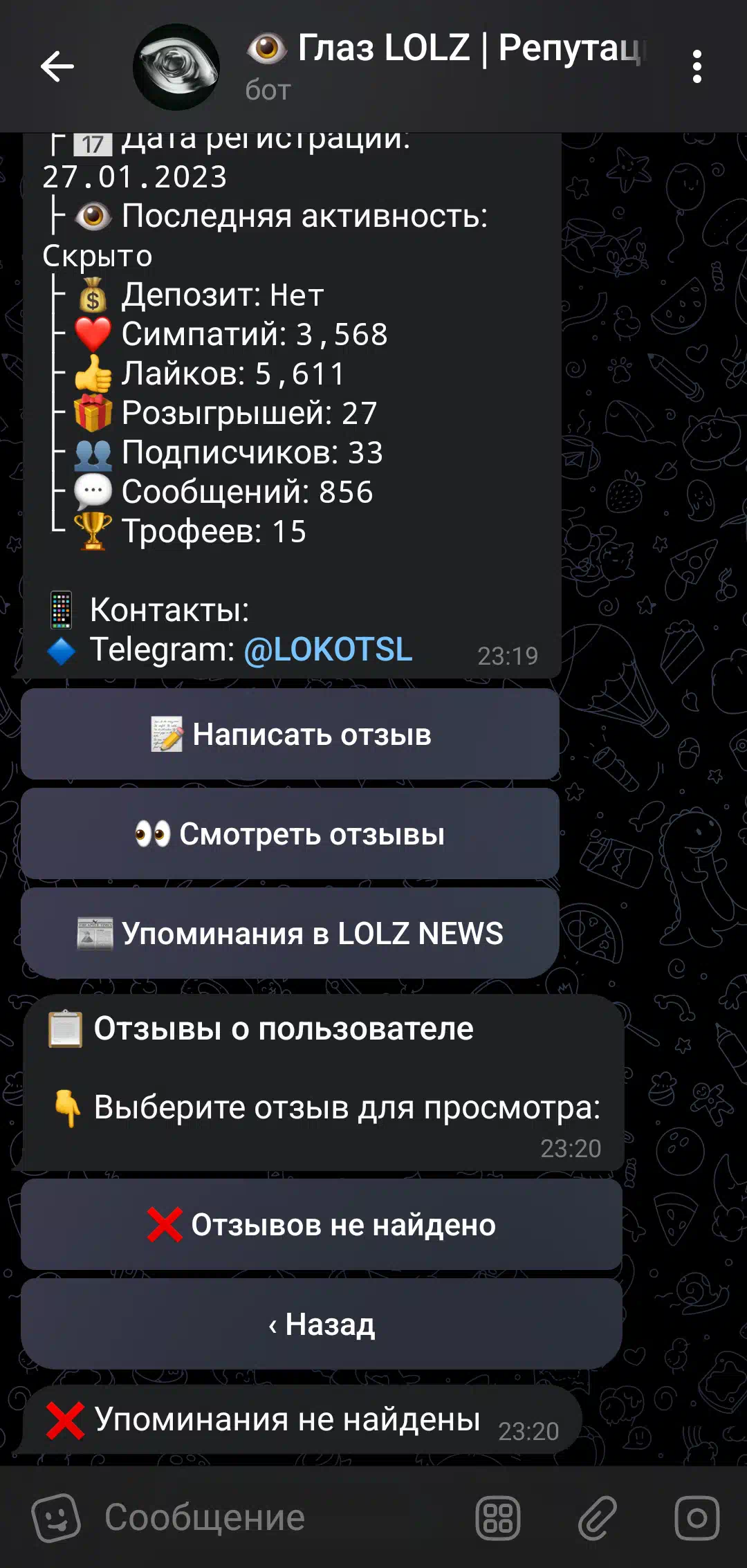Focus the Сообщение text field
This screenshot has height=1568, width=747.
(277, 1518)
